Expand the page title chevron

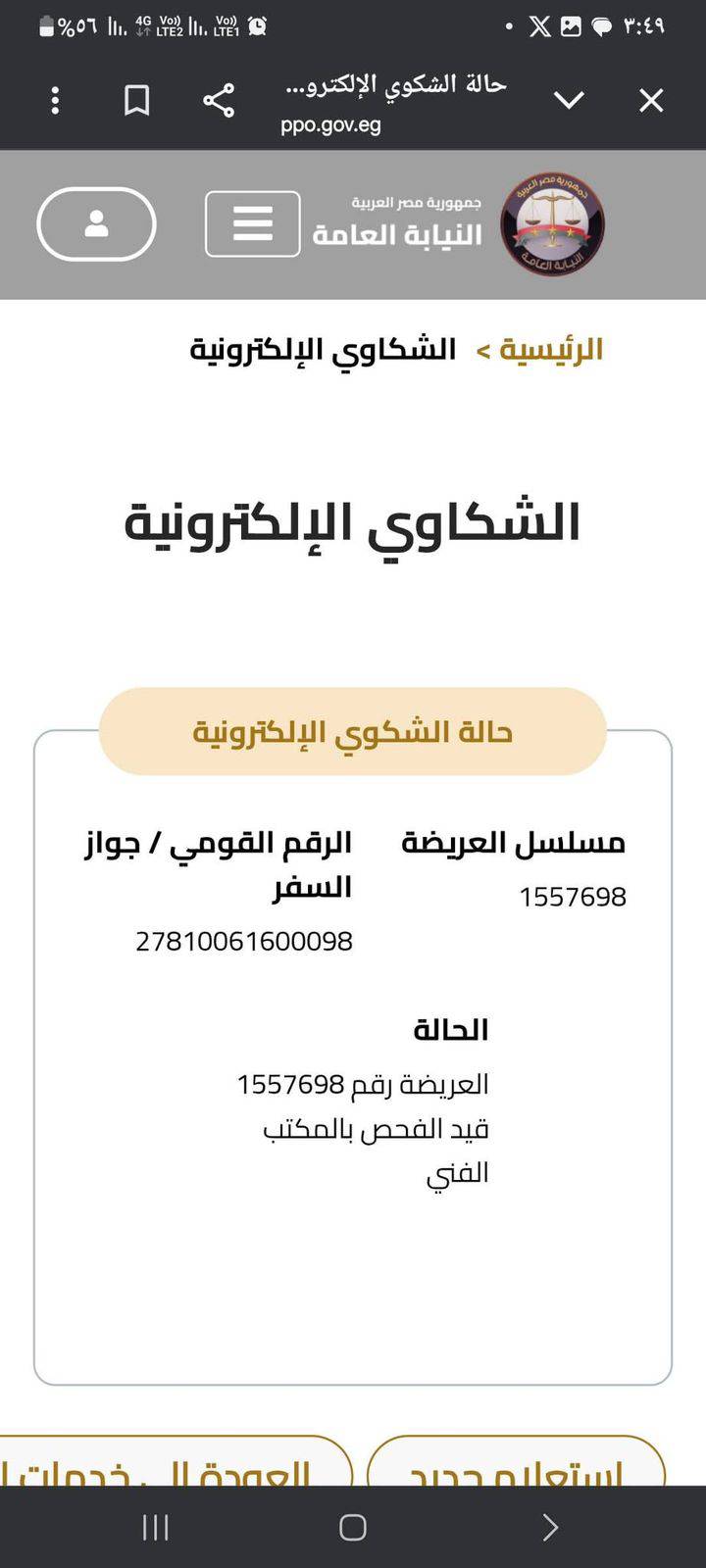coord(569,100)
